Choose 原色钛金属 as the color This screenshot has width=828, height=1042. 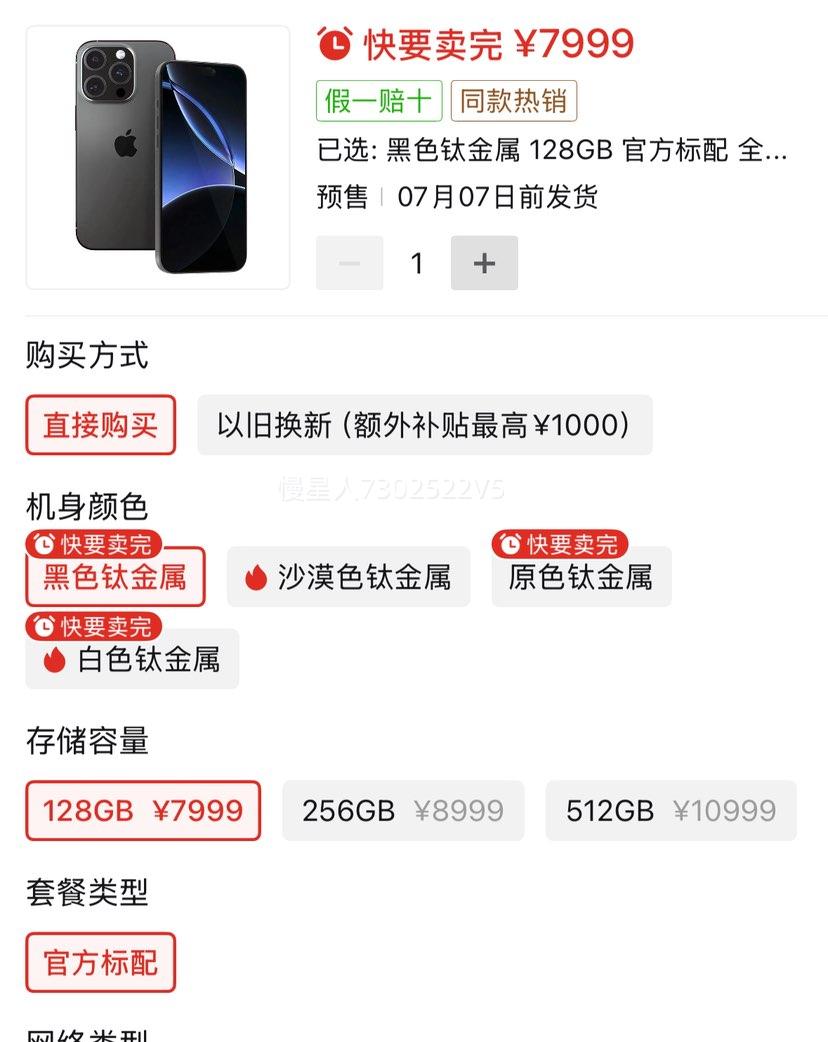pos(581,577)
